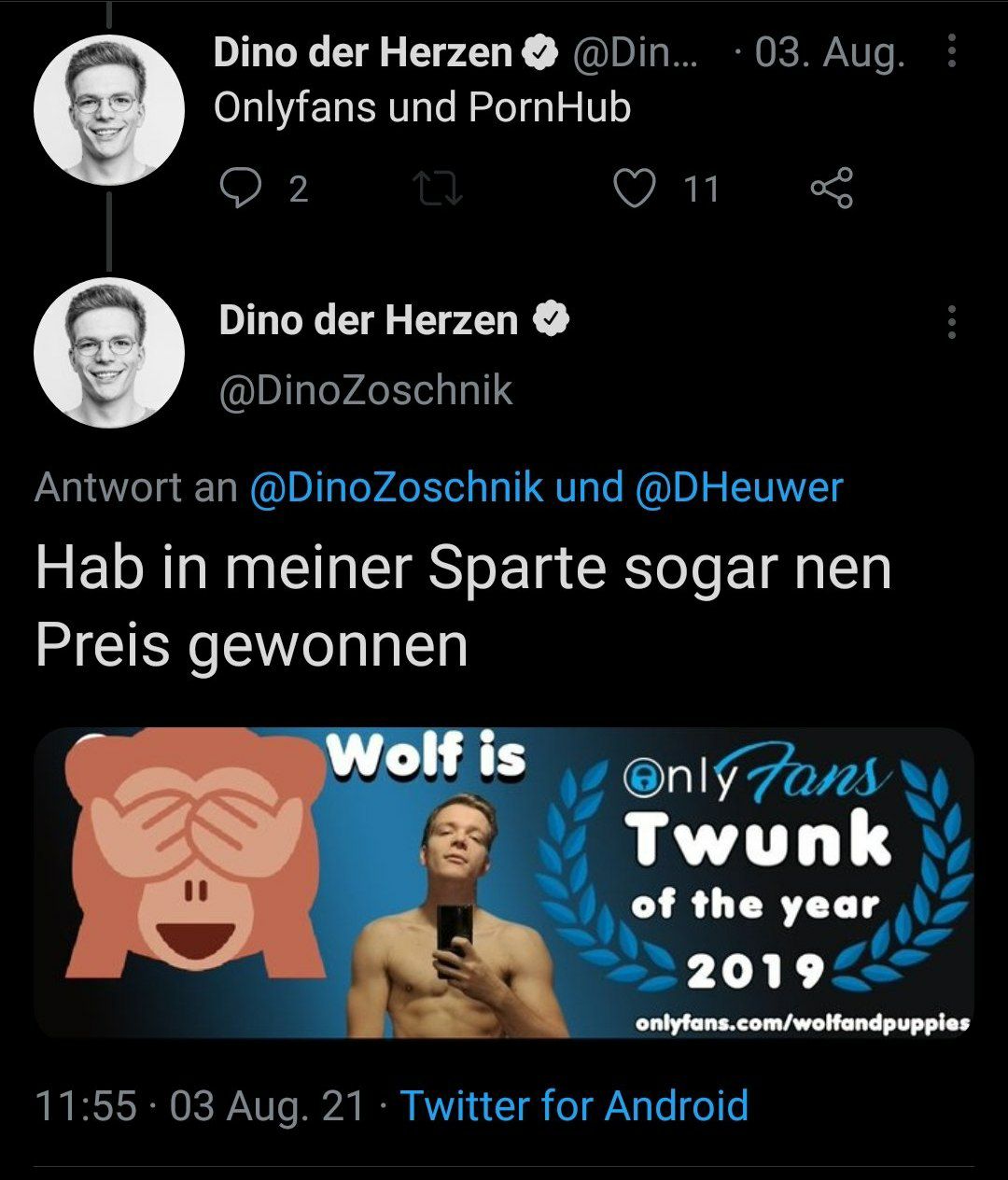Open overflow menu of the main tweet

pyautogui.click(x=951, y=321)
